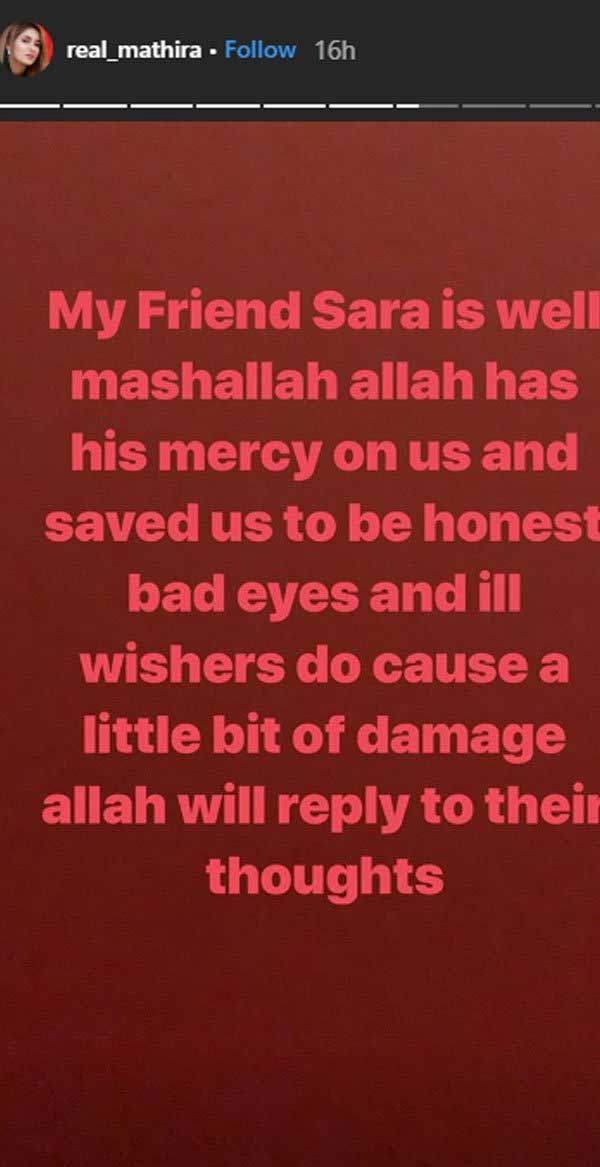Open real_mathira's profile picture
Viewport: 600px width, 1167px height.
27,51
